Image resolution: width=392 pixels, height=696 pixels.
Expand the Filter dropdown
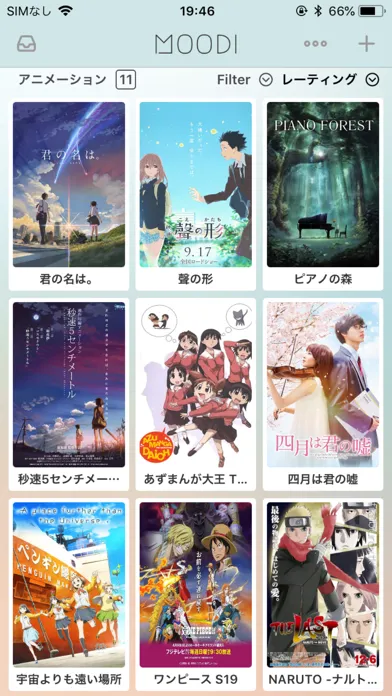point(244,80)
